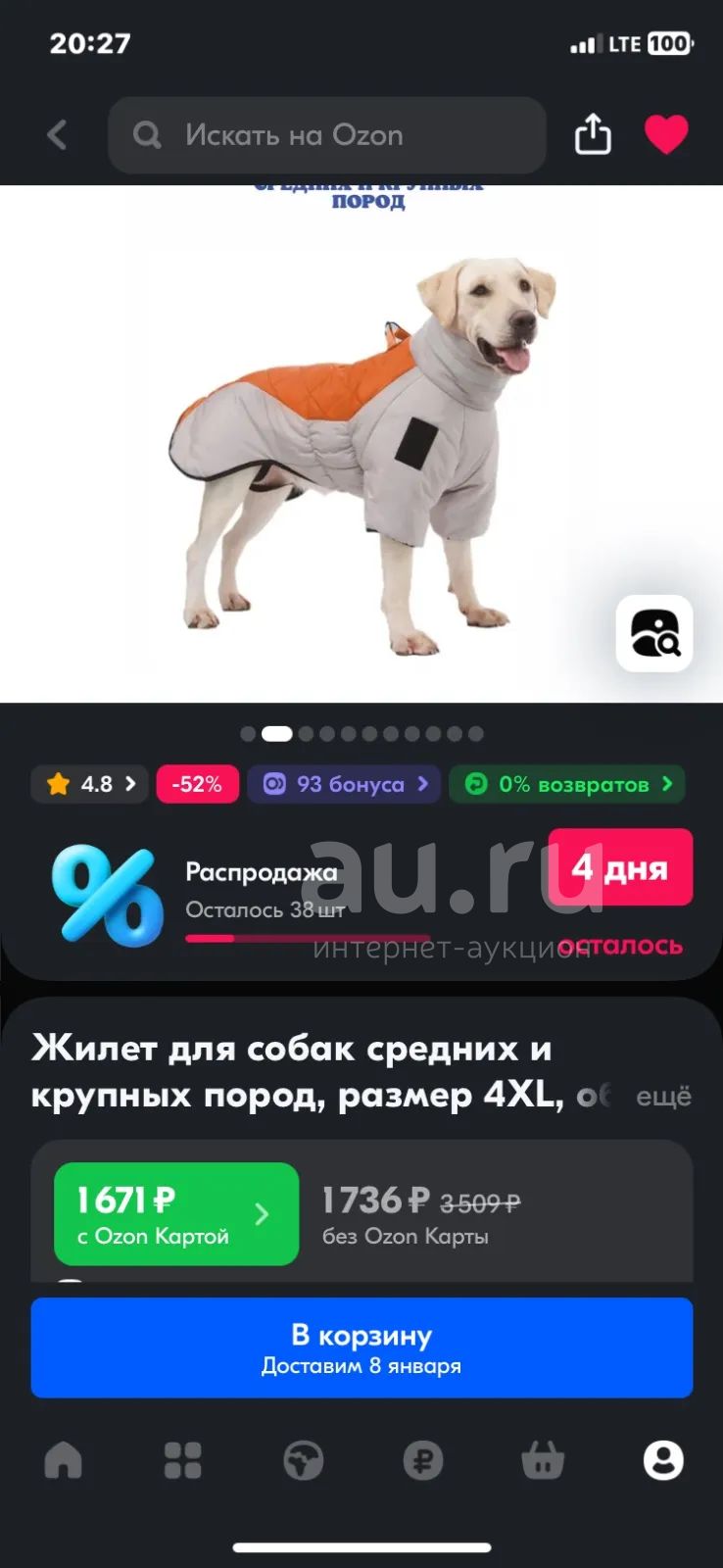723x1568 pixels.
Task: Expand the product title with ещё
Action: tap(663, 1096)
